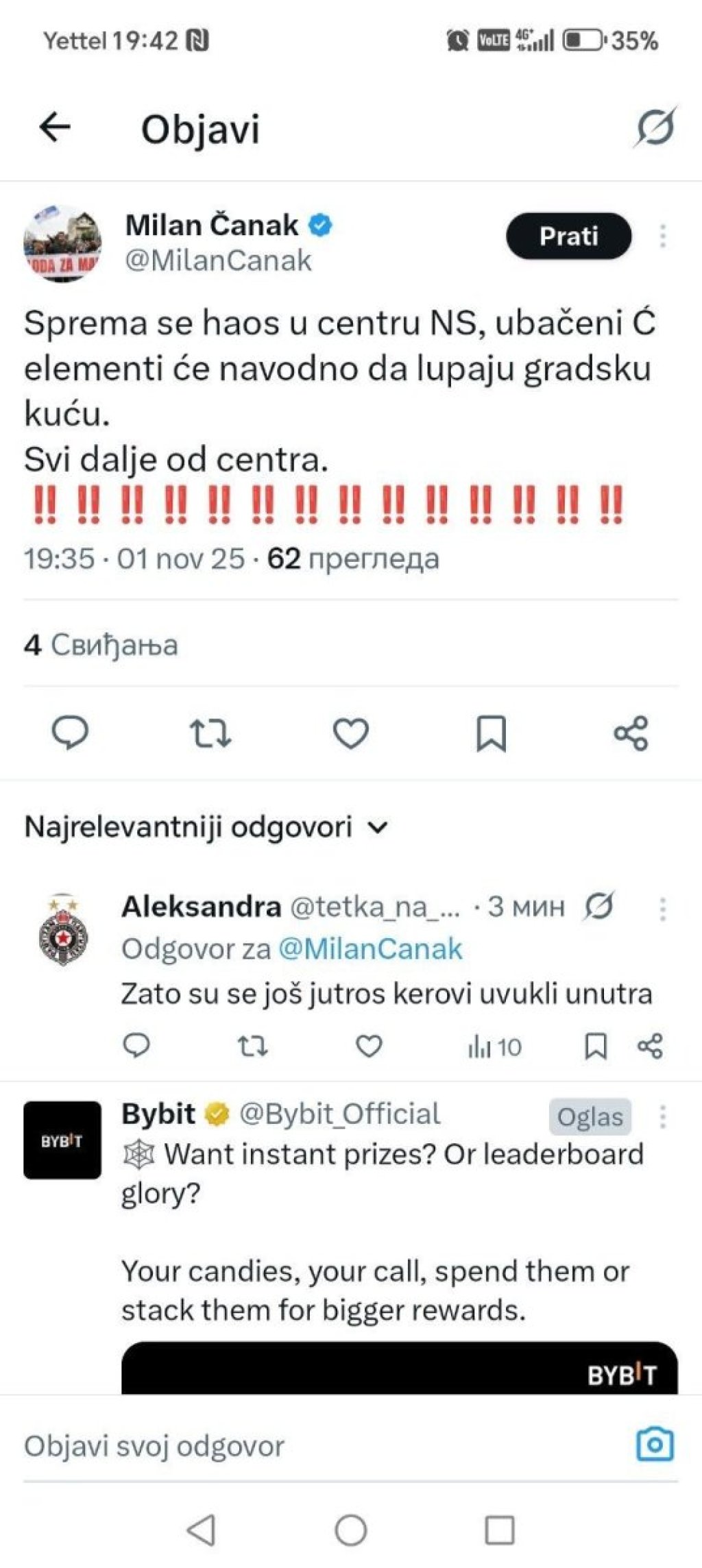Bookmark Milan Čanak's post
Viewport: 702px width, 1568px height.
tap(491, 733)
